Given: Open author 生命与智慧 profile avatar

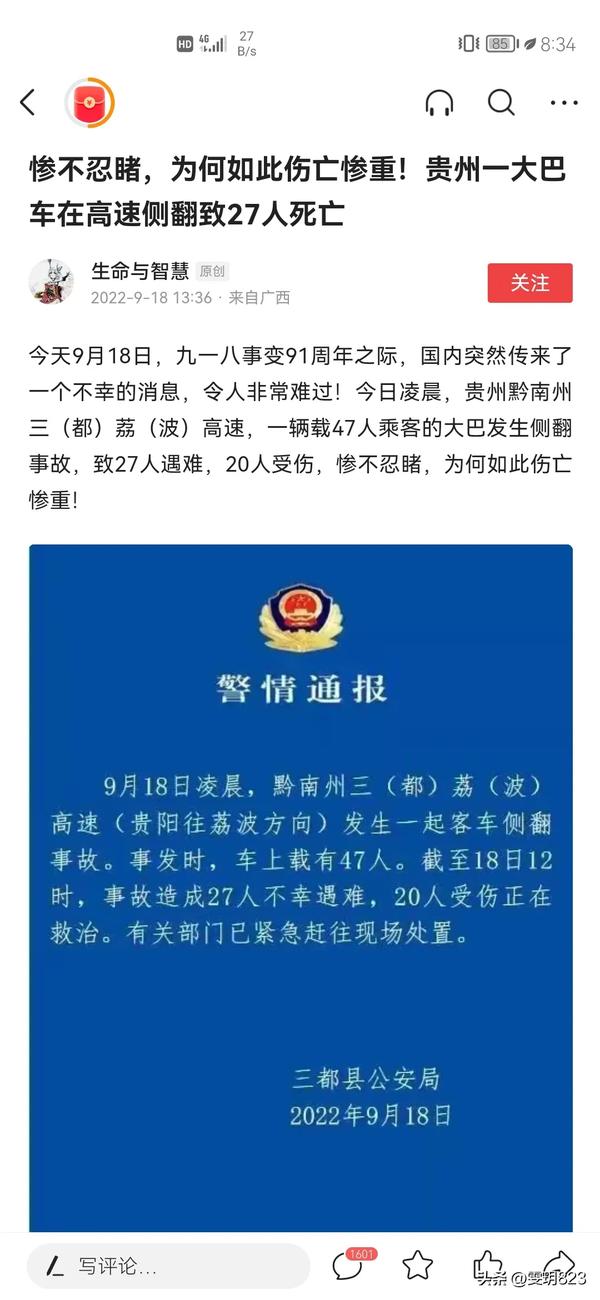Looking at the screenshot, I should [51, 282].
